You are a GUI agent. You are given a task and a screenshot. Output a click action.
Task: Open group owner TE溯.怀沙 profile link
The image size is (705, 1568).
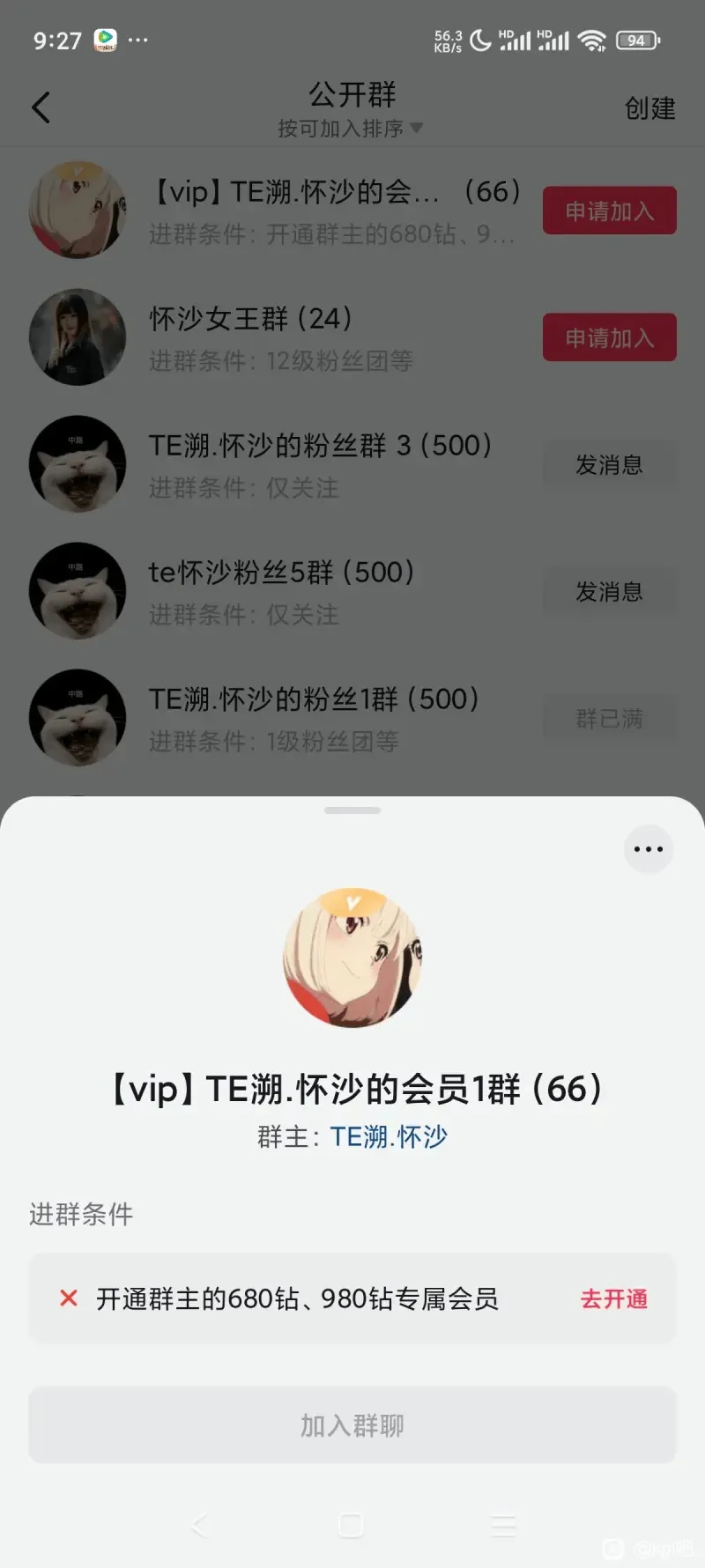coord(389,1136)
